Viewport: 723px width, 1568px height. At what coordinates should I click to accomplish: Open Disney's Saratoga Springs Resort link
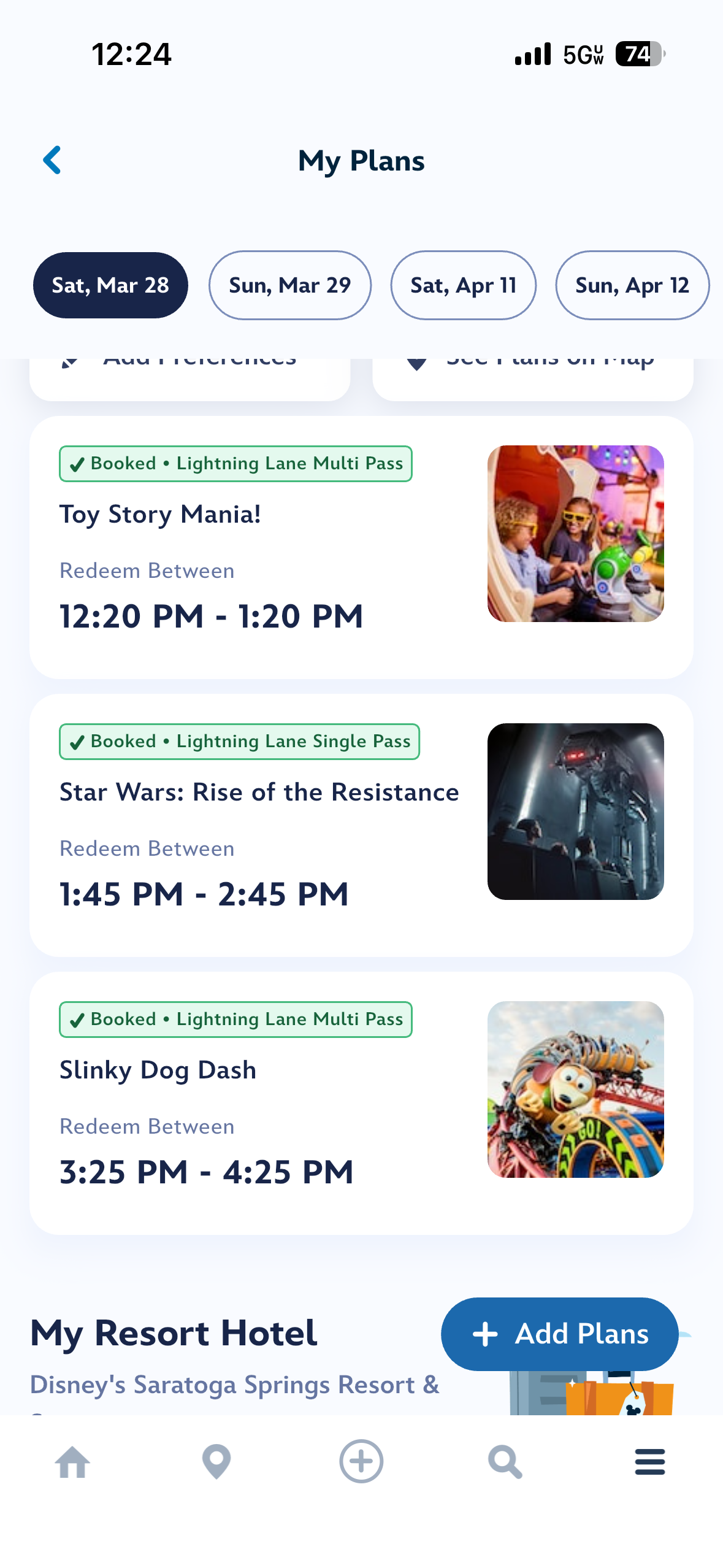point(234,1385)
